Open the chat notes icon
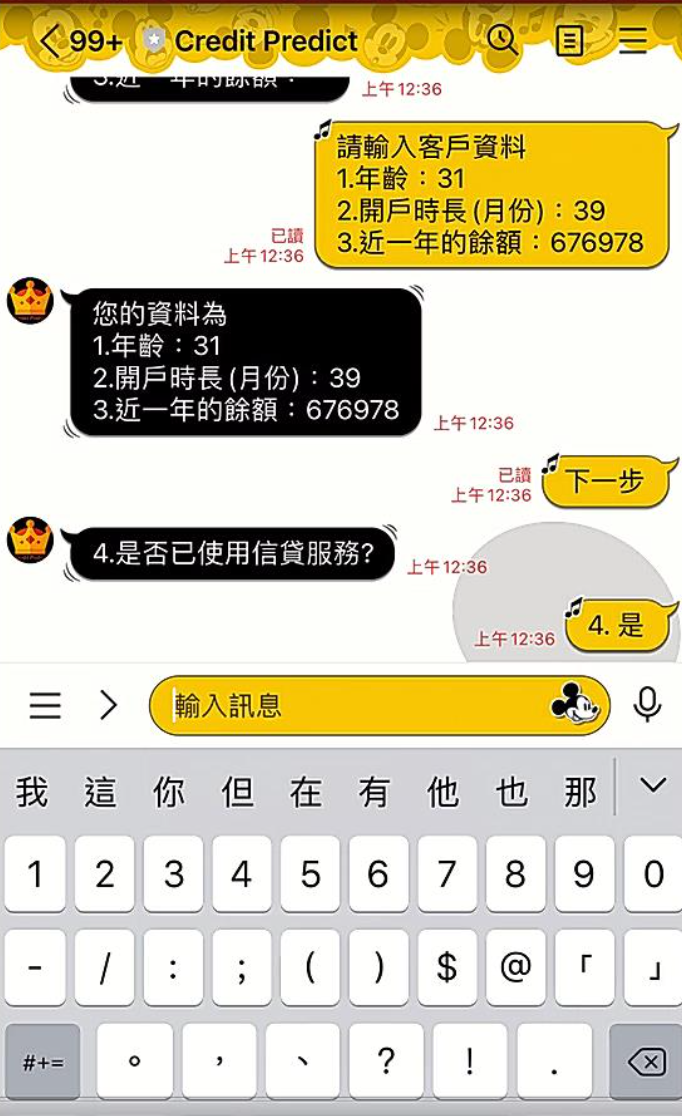Viewport: 682px width, 1116px height. click(x=569, y=41)
